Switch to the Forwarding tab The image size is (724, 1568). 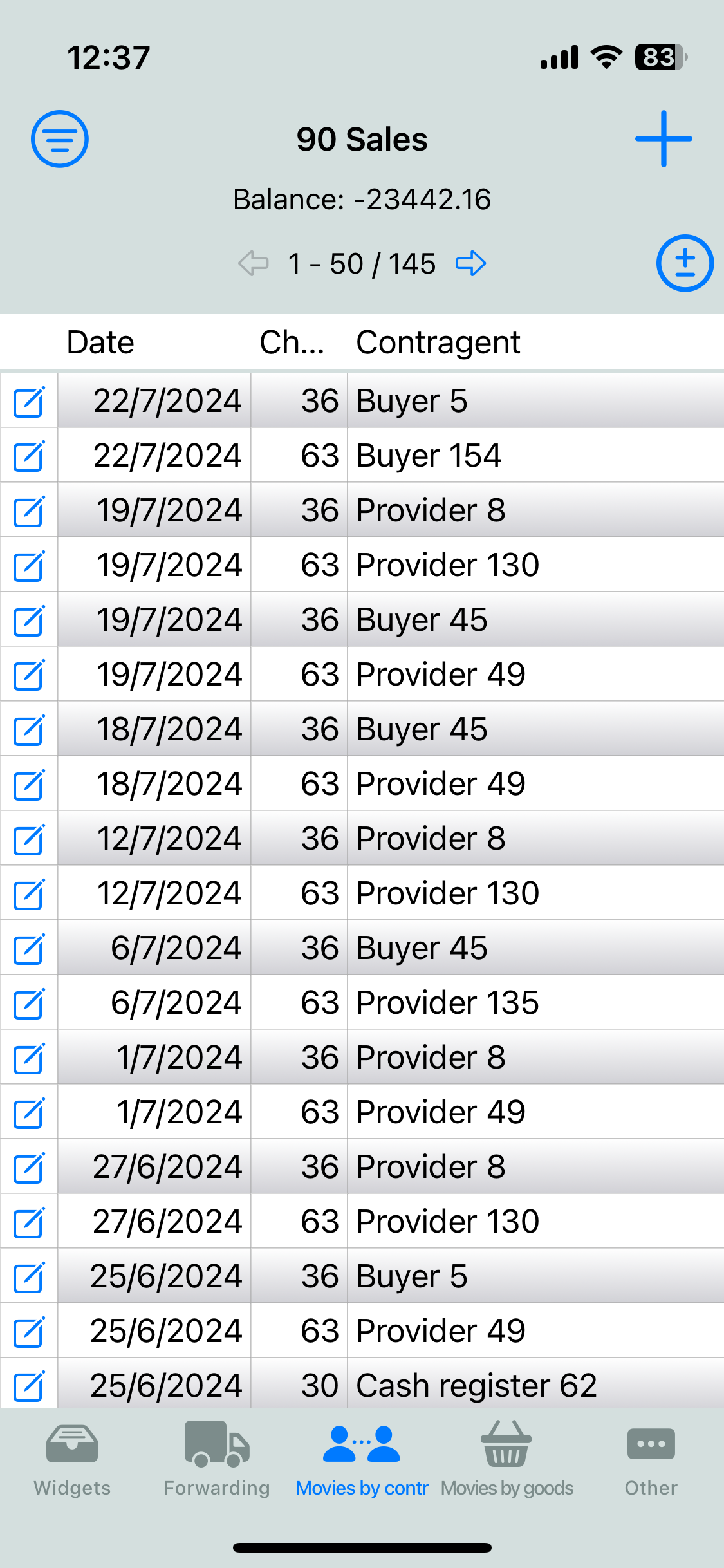pyautogui.click(x=217, y=1459)
